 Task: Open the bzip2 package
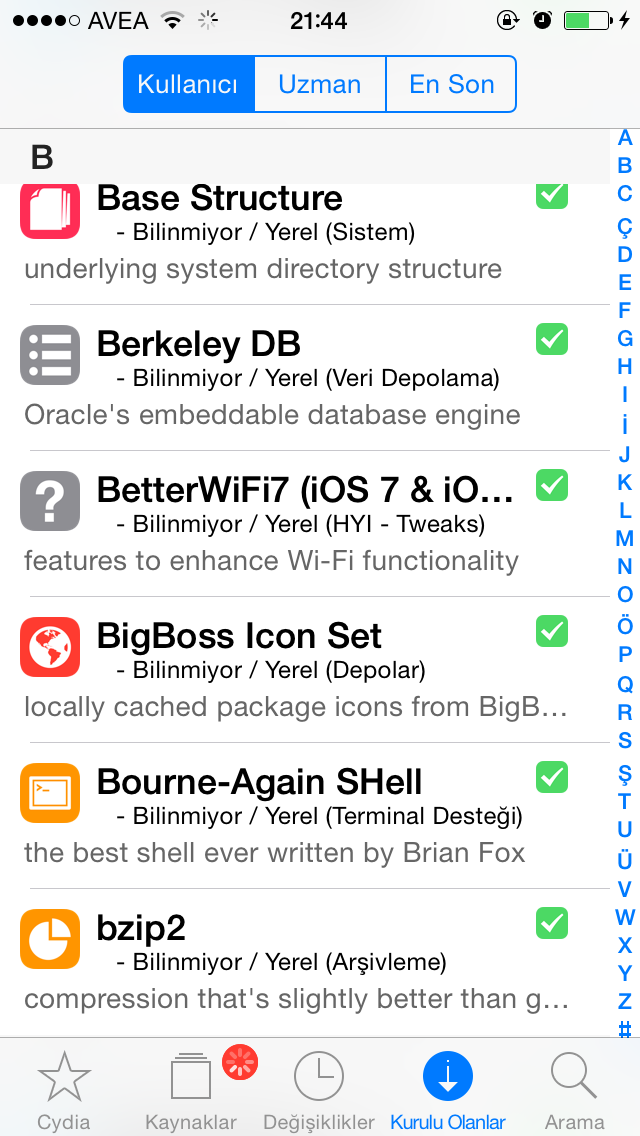coord(304,962)
